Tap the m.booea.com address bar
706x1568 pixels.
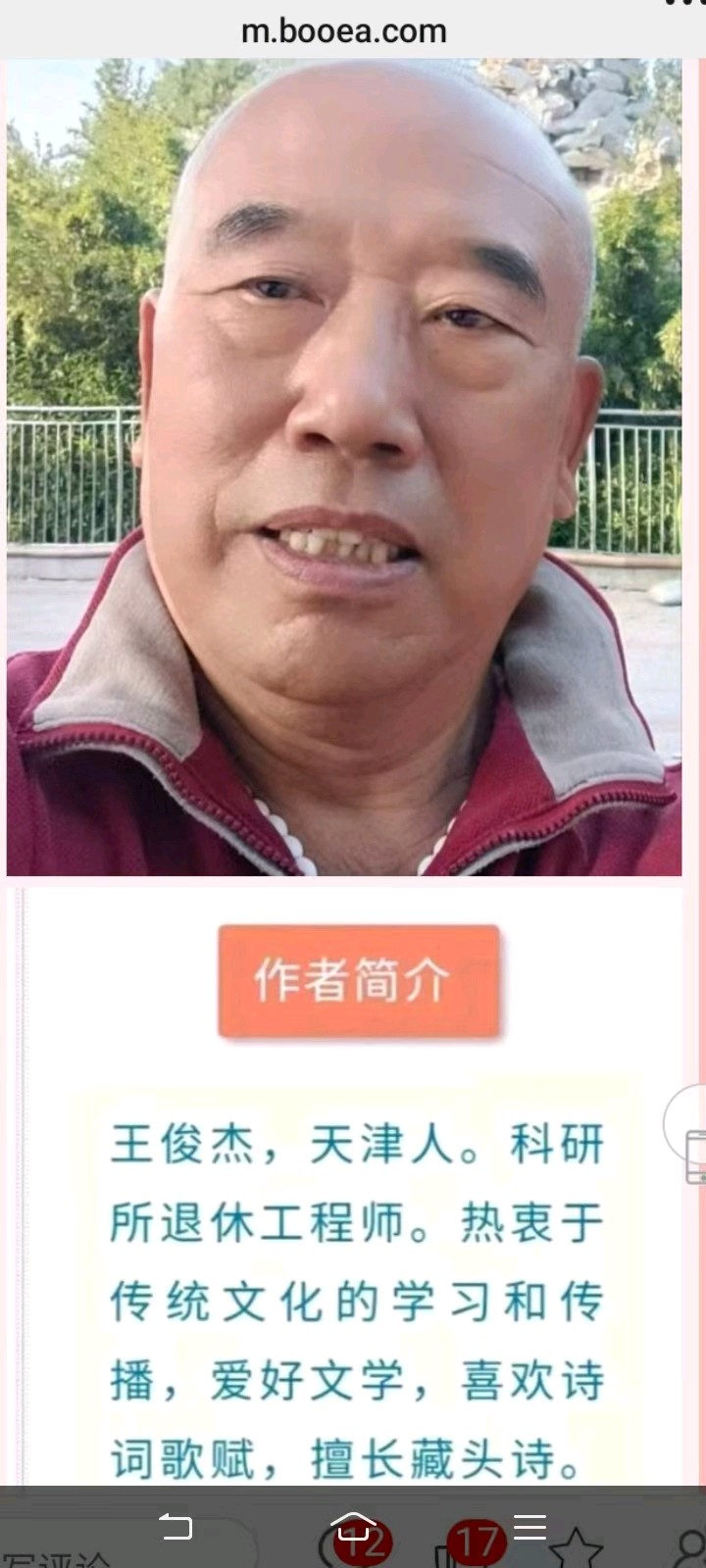pyautogui.click(x=344, y=30)
